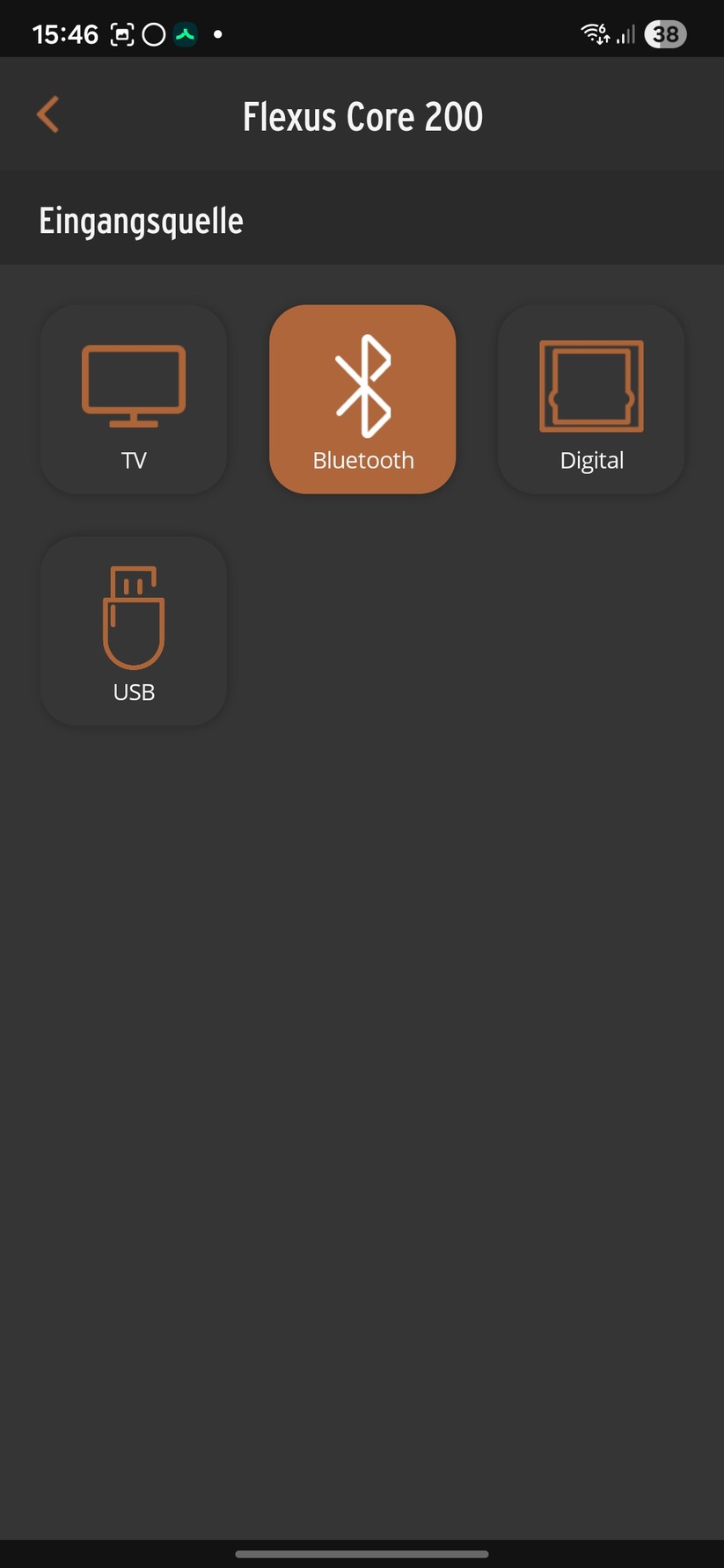Tap the USB stick symbol on its tile
Screen dimensions: 724x1568
tap(133, 616)
